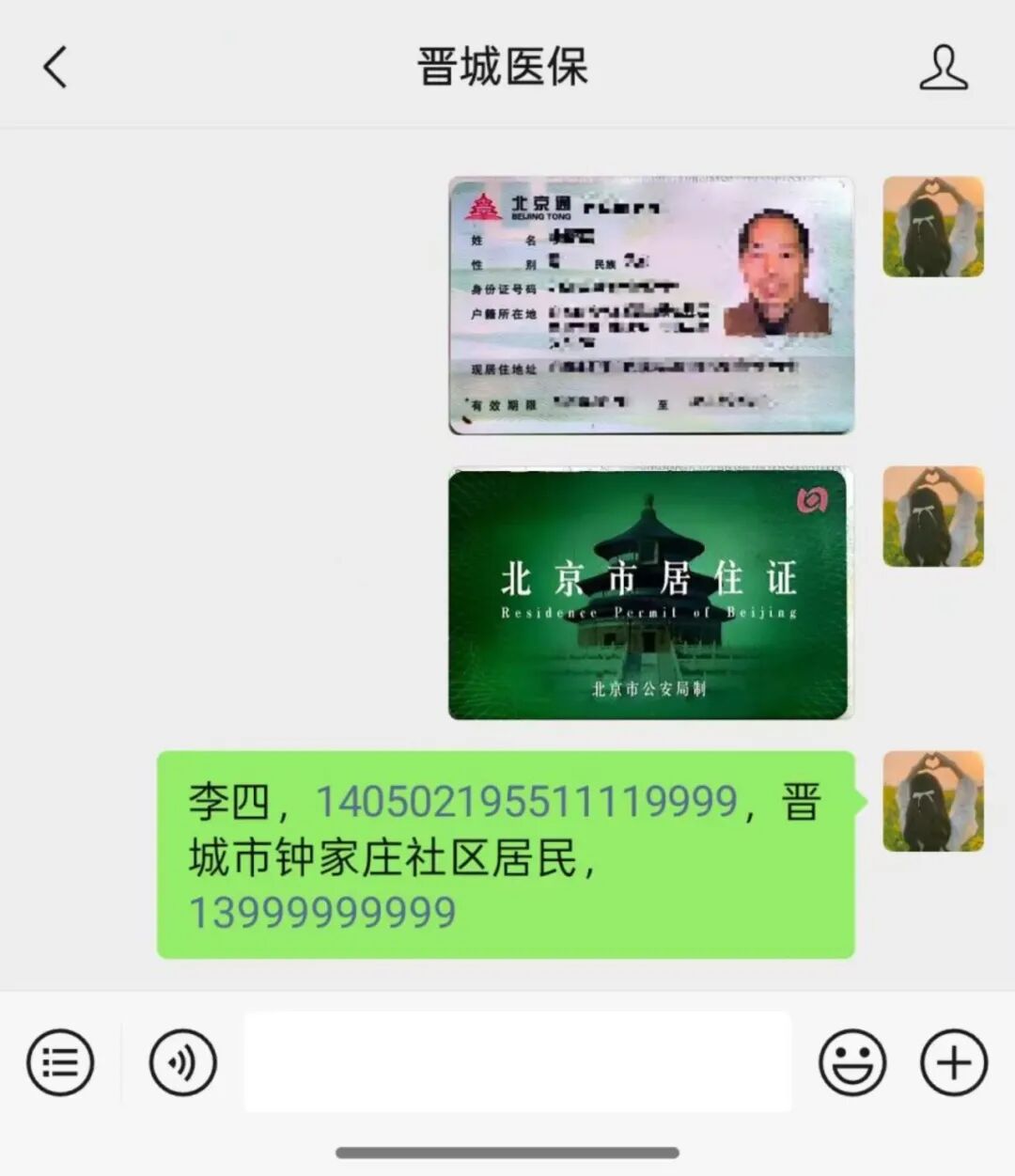Go back from 晋城医保 chat
This screenshot has height=1176, width=1015.
pyautogui.click(x=55, y=68)
